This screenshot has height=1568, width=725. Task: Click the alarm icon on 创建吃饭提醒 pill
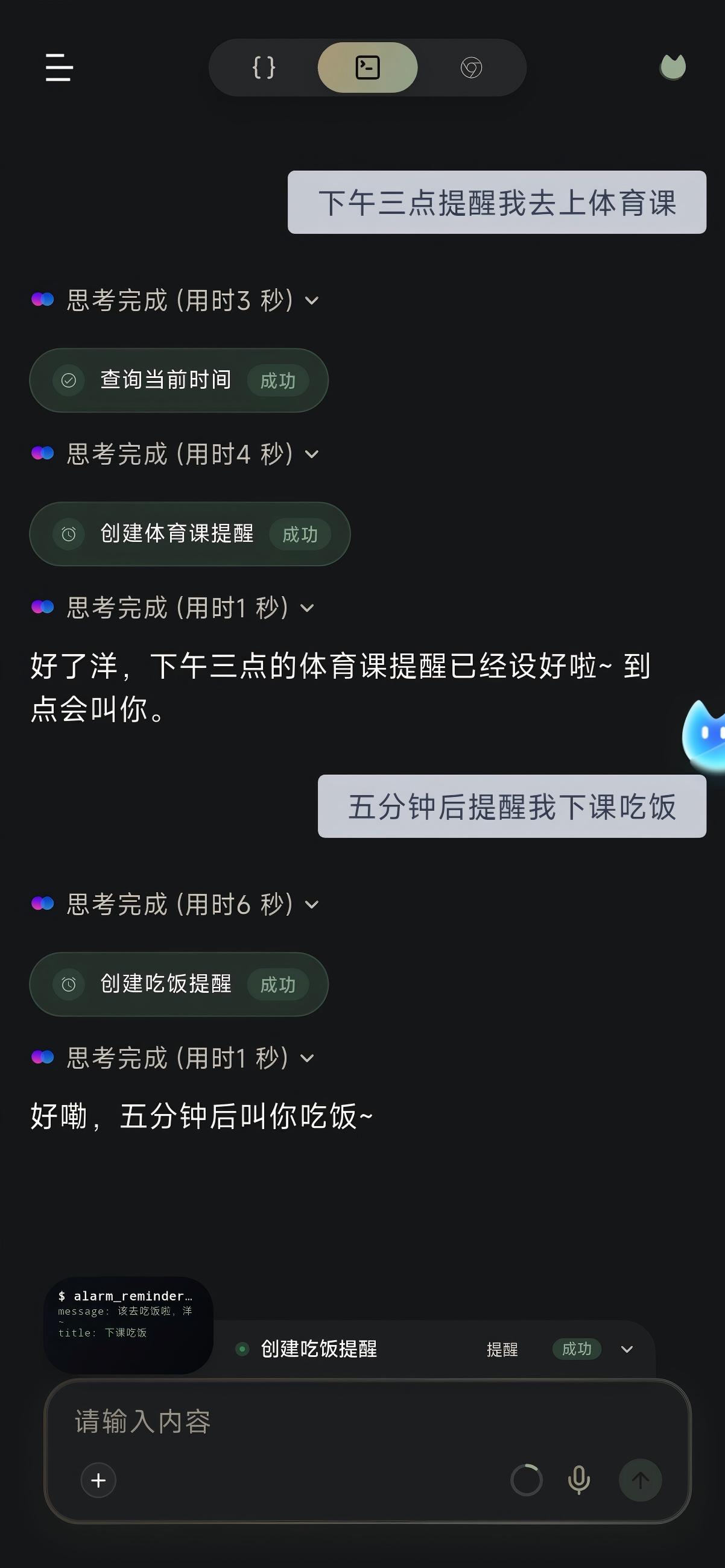[x=69, y=984]
